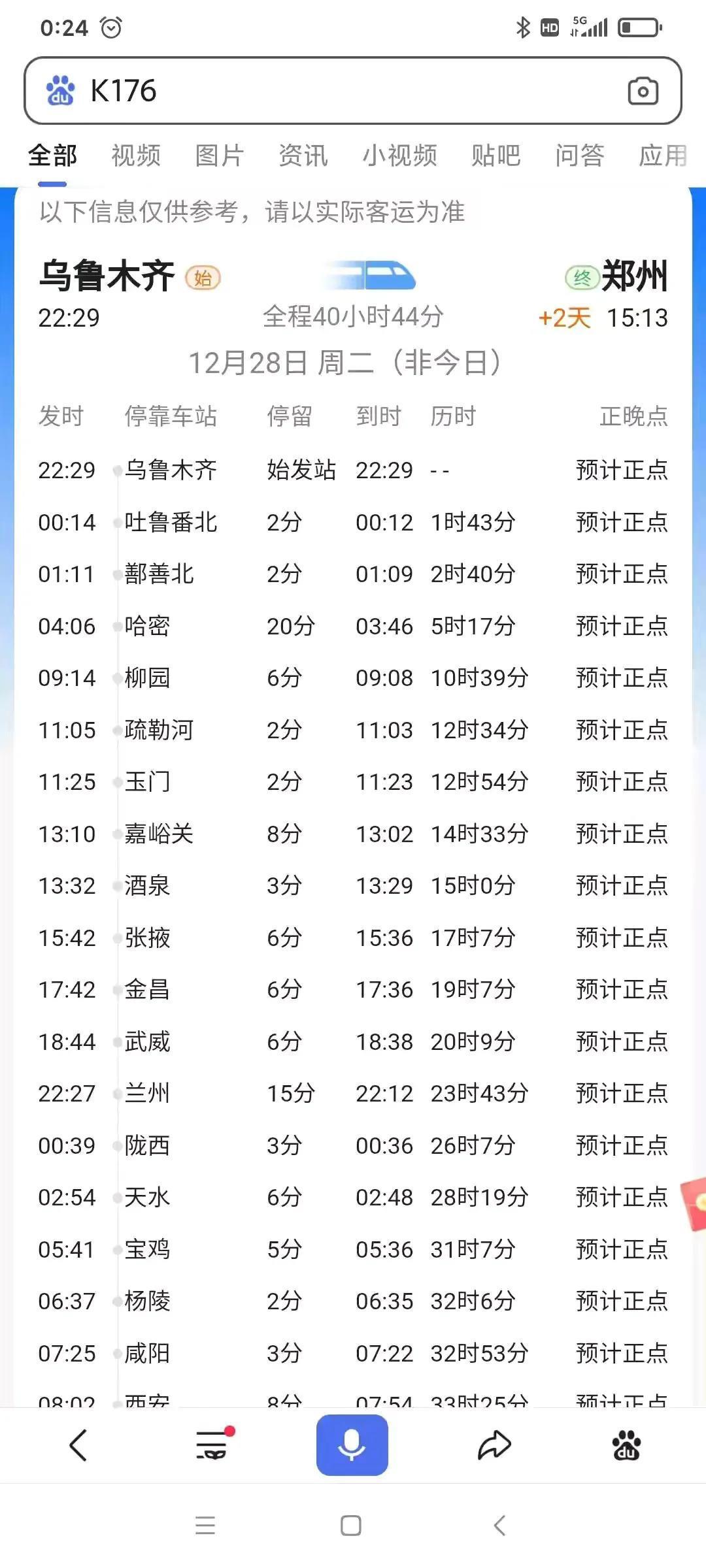Switch to the 资讯 tab
The image size is (706, 1568).
pos(303,155)
